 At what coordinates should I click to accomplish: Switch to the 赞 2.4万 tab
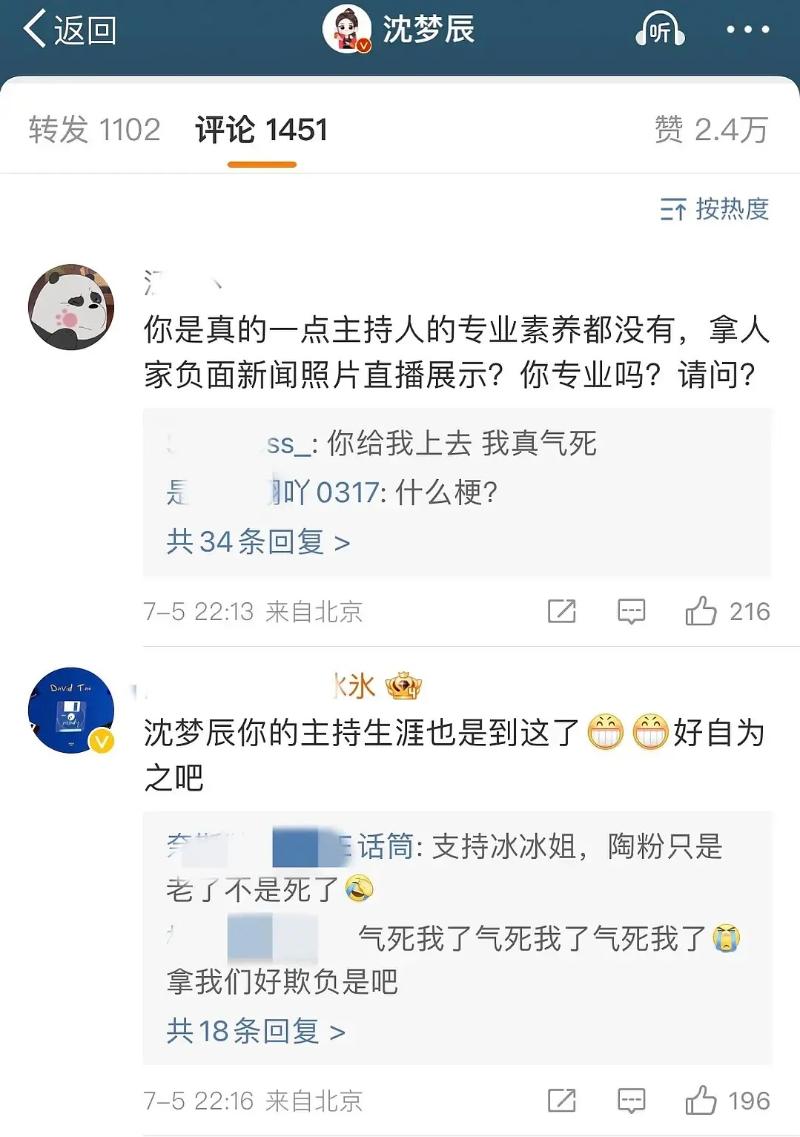click(x=711, y=130)
